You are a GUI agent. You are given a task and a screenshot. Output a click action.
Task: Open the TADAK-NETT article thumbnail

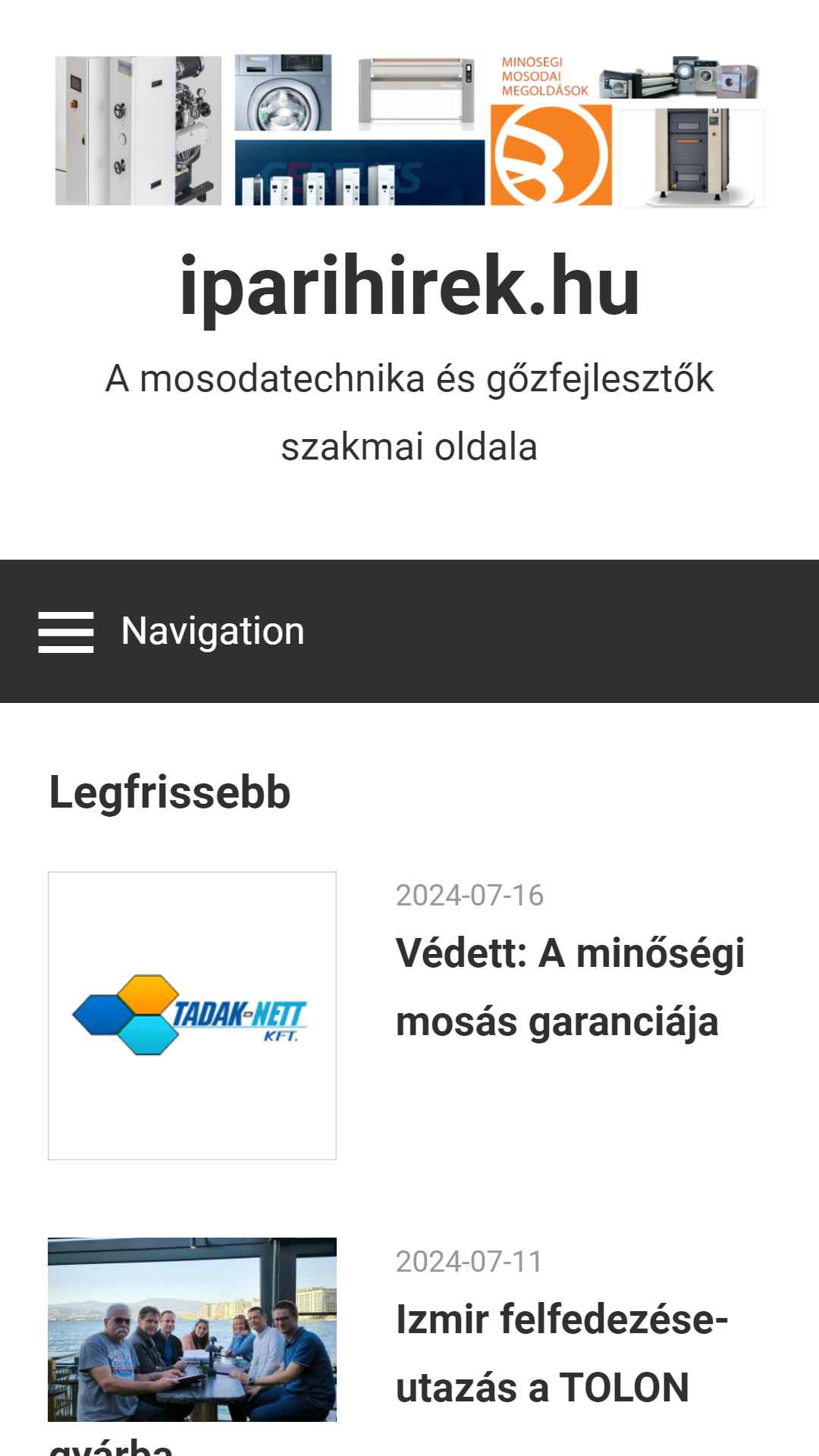click(192, 1015)
